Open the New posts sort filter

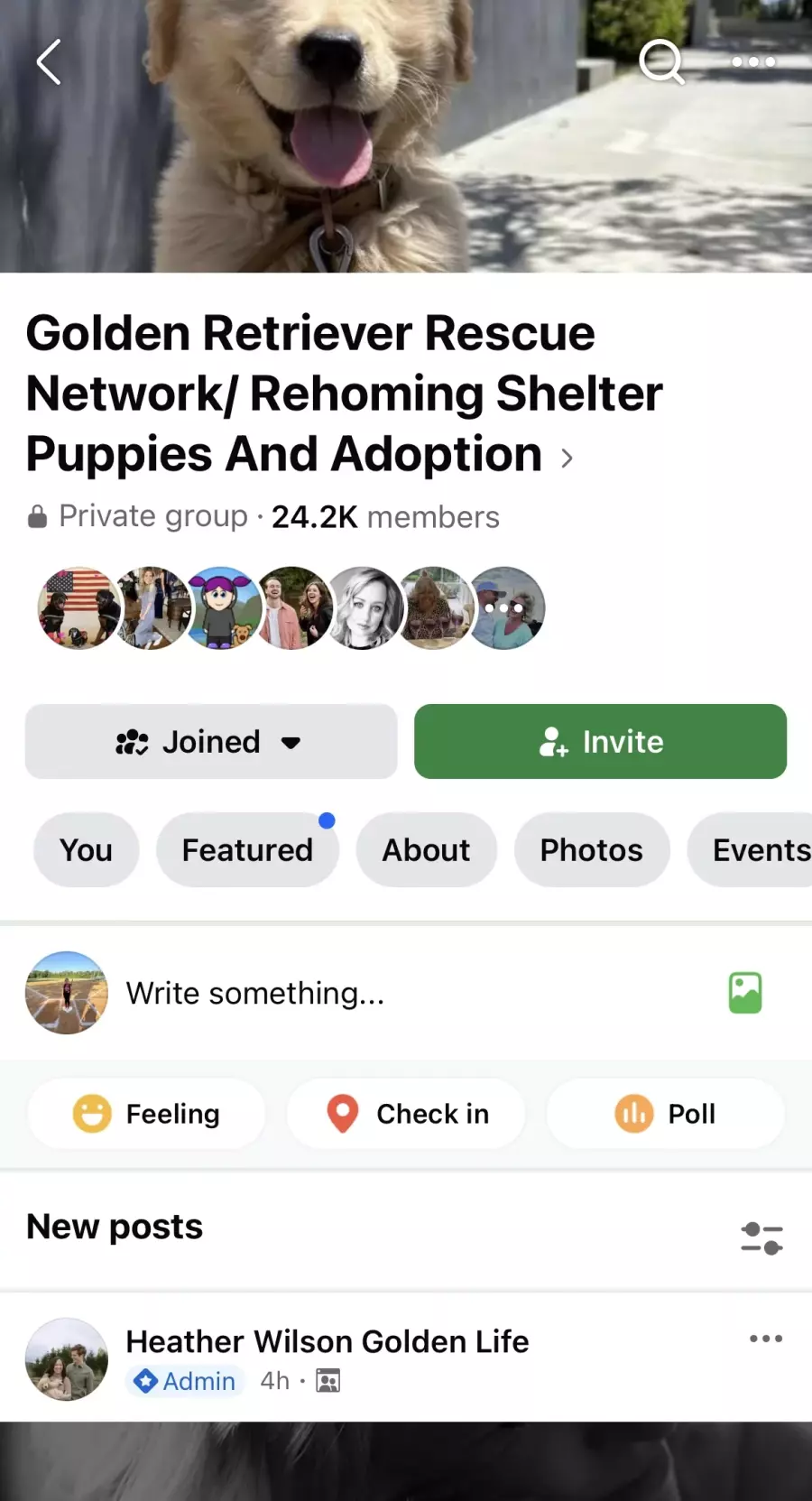[x=761, y=1238]
